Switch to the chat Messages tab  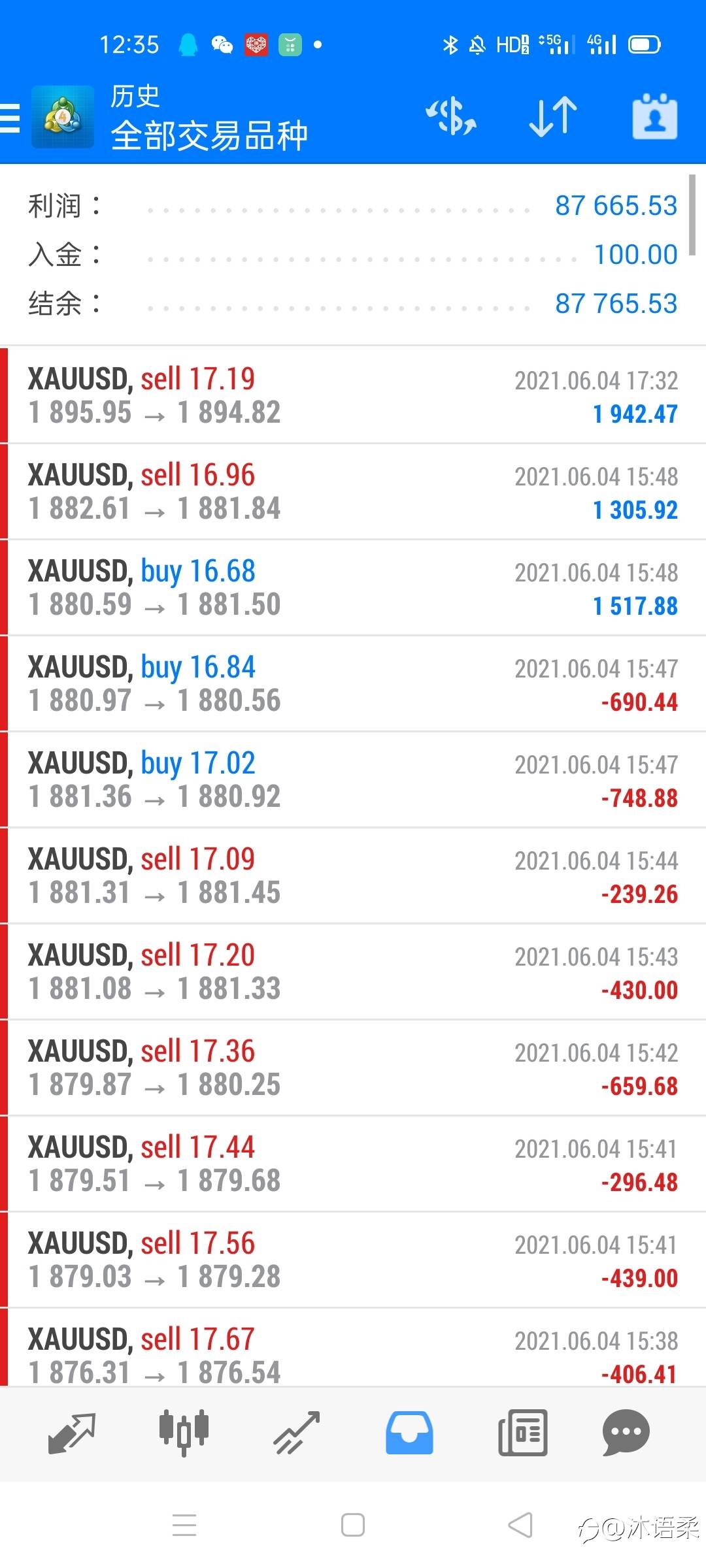coord(626,1432)
